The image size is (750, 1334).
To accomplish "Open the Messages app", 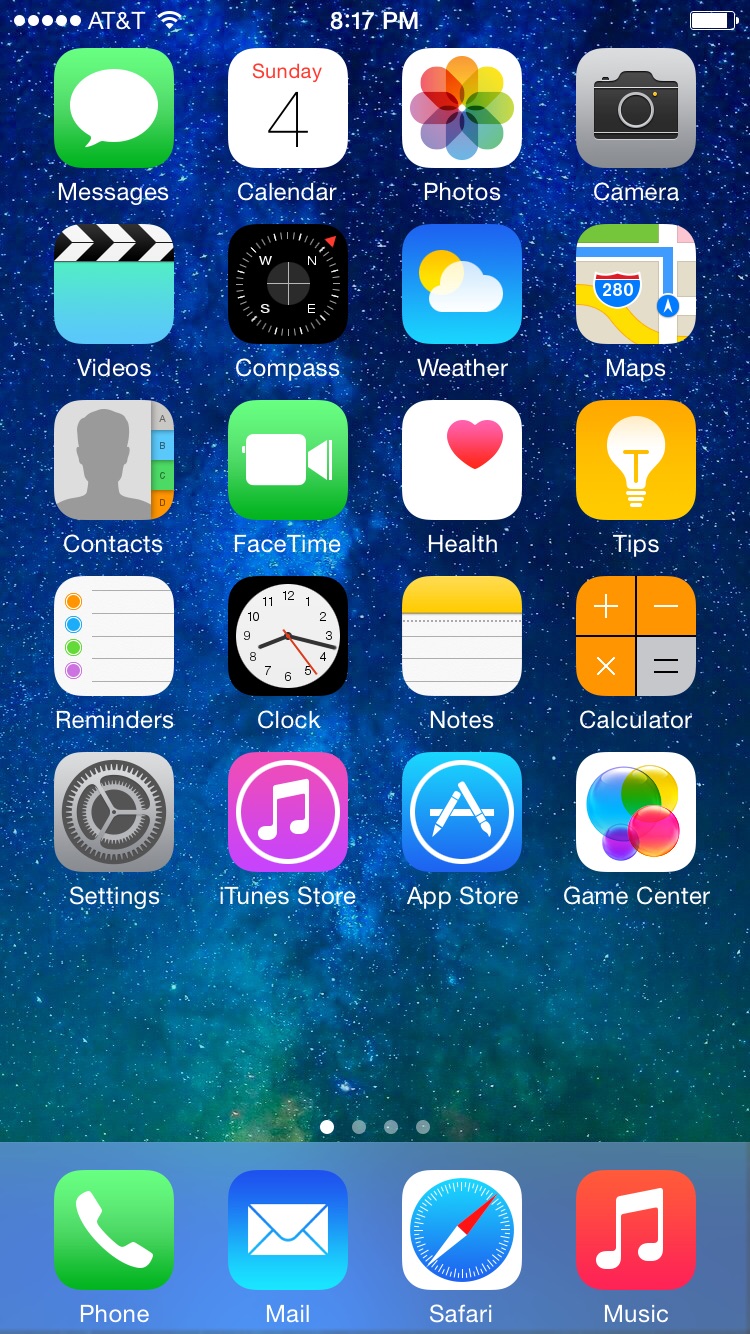I will (114, 108).
